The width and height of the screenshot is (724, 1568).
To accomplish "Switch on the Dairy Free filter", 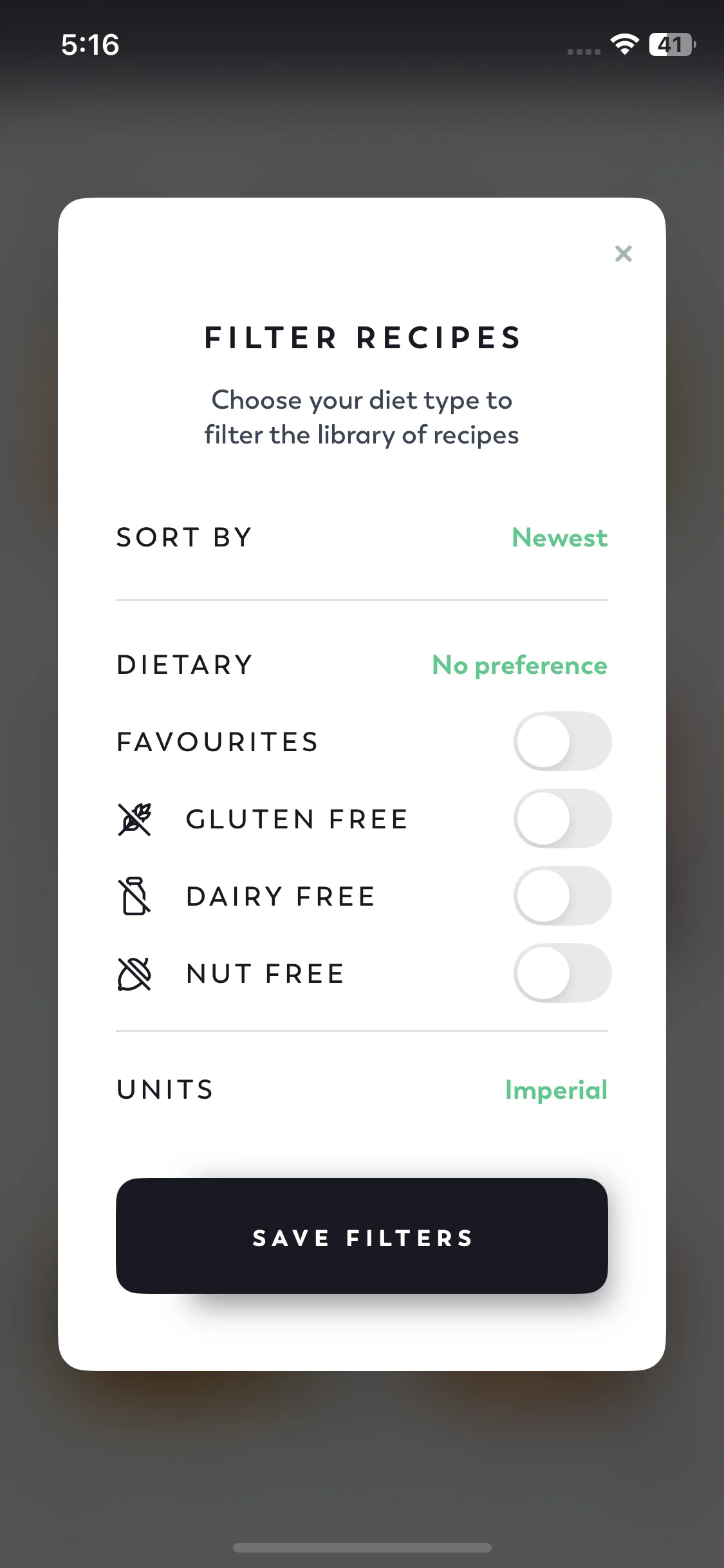I will [x=562, y=895].
